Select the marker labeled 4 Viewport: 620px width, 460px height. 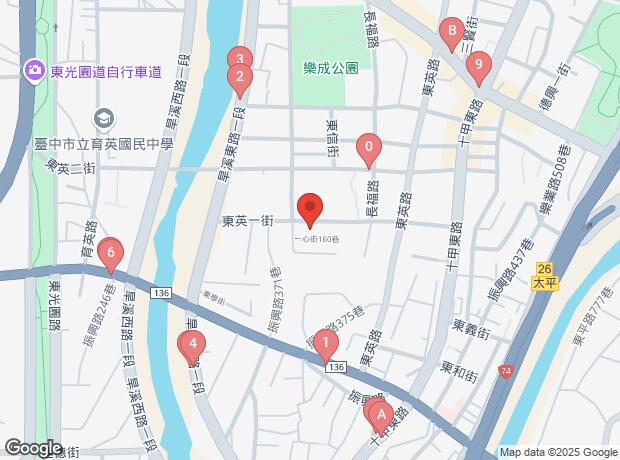[x=191, y=346]
